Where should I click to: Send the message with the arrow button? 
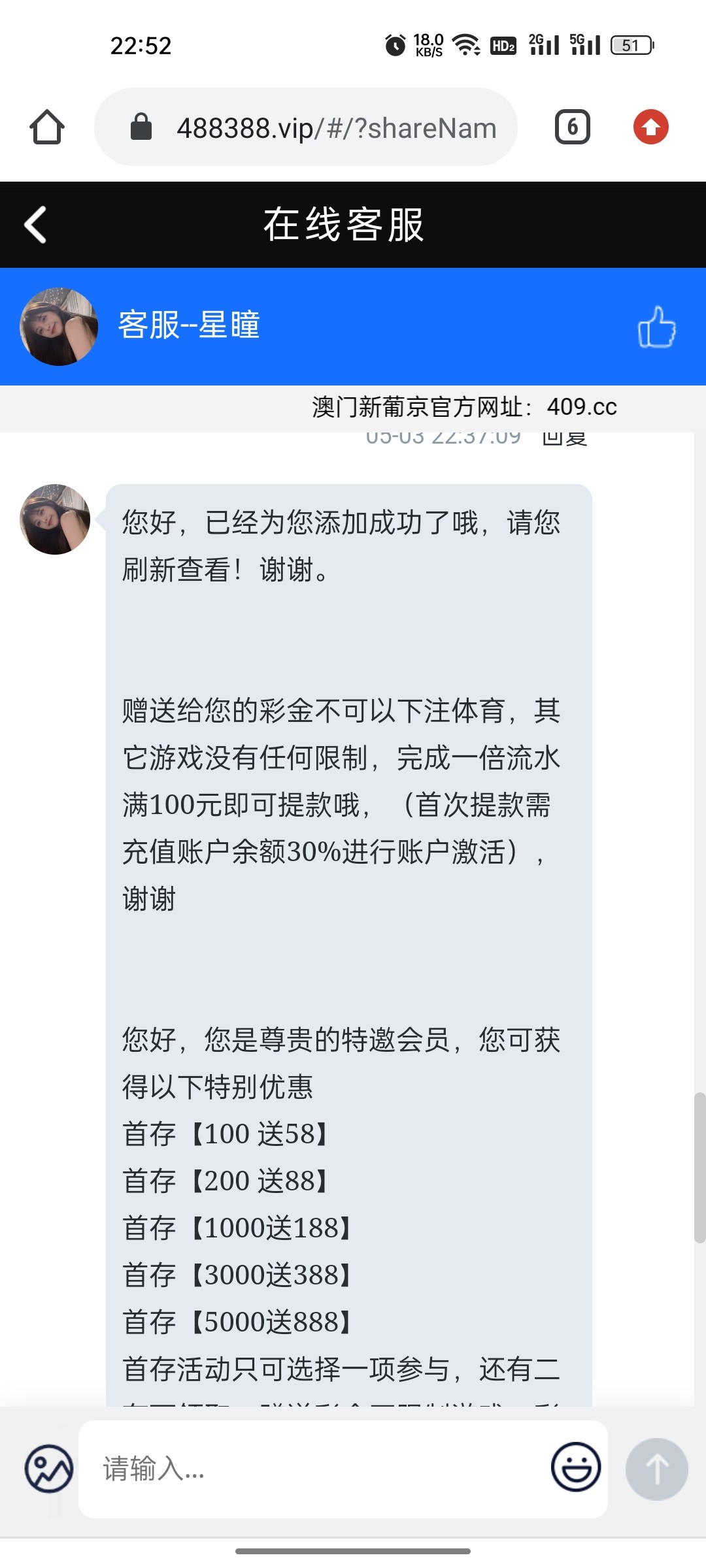[x=656, y=1469]
